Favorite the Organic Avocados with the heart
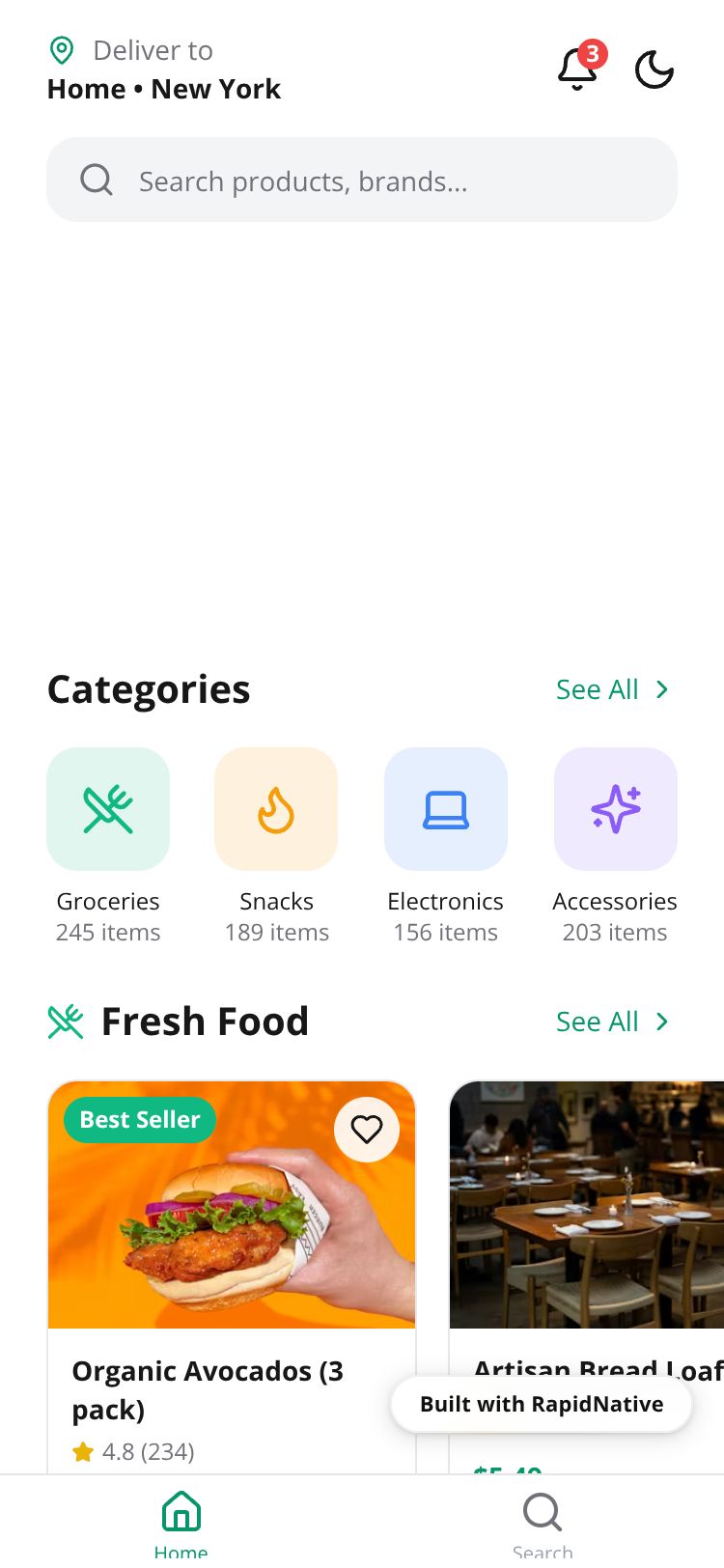The height and width of the screenshot is (1568, 724). (x=367, y=1129)
